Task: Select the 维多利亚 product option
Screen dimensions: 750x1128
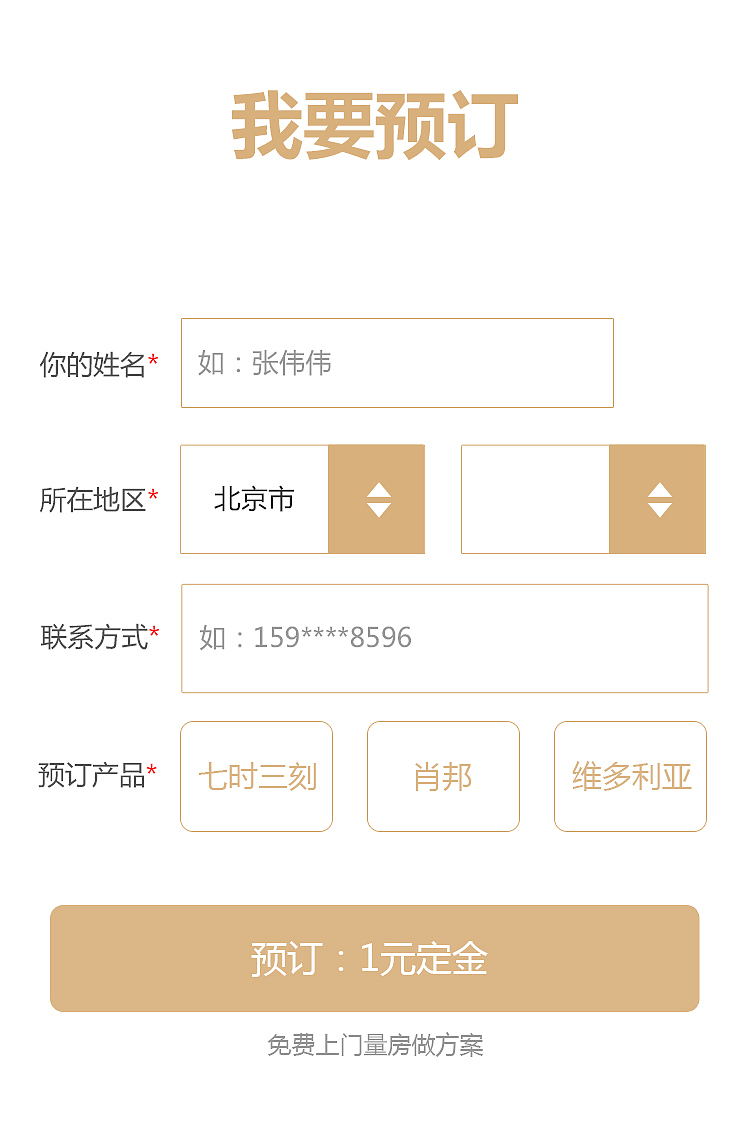Action: coord(630,776)
